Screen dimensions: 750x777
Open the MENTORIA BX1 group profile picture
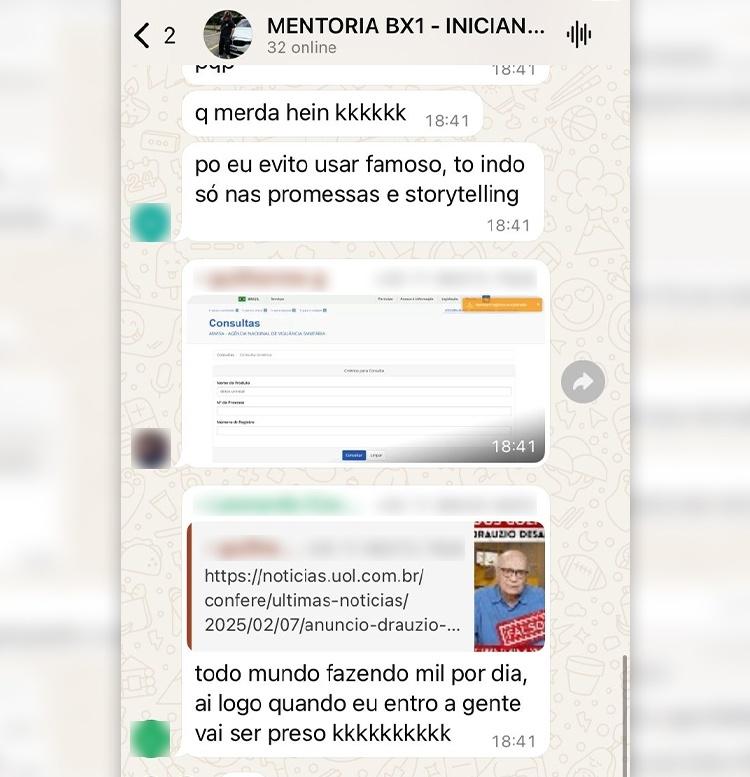point(228,35)
